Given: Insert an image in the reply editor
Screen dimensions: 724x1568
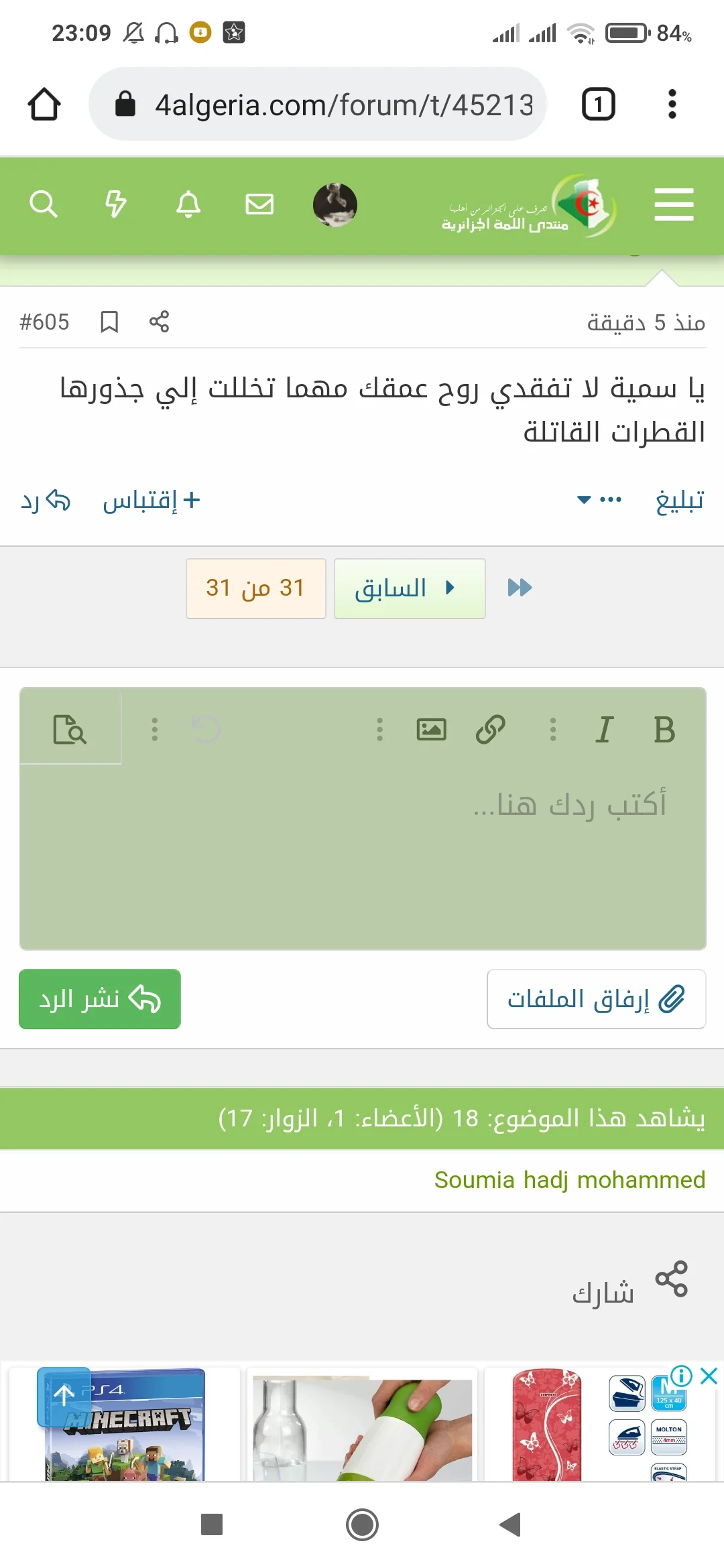Looking at the screenshot, I should point(431,730).
